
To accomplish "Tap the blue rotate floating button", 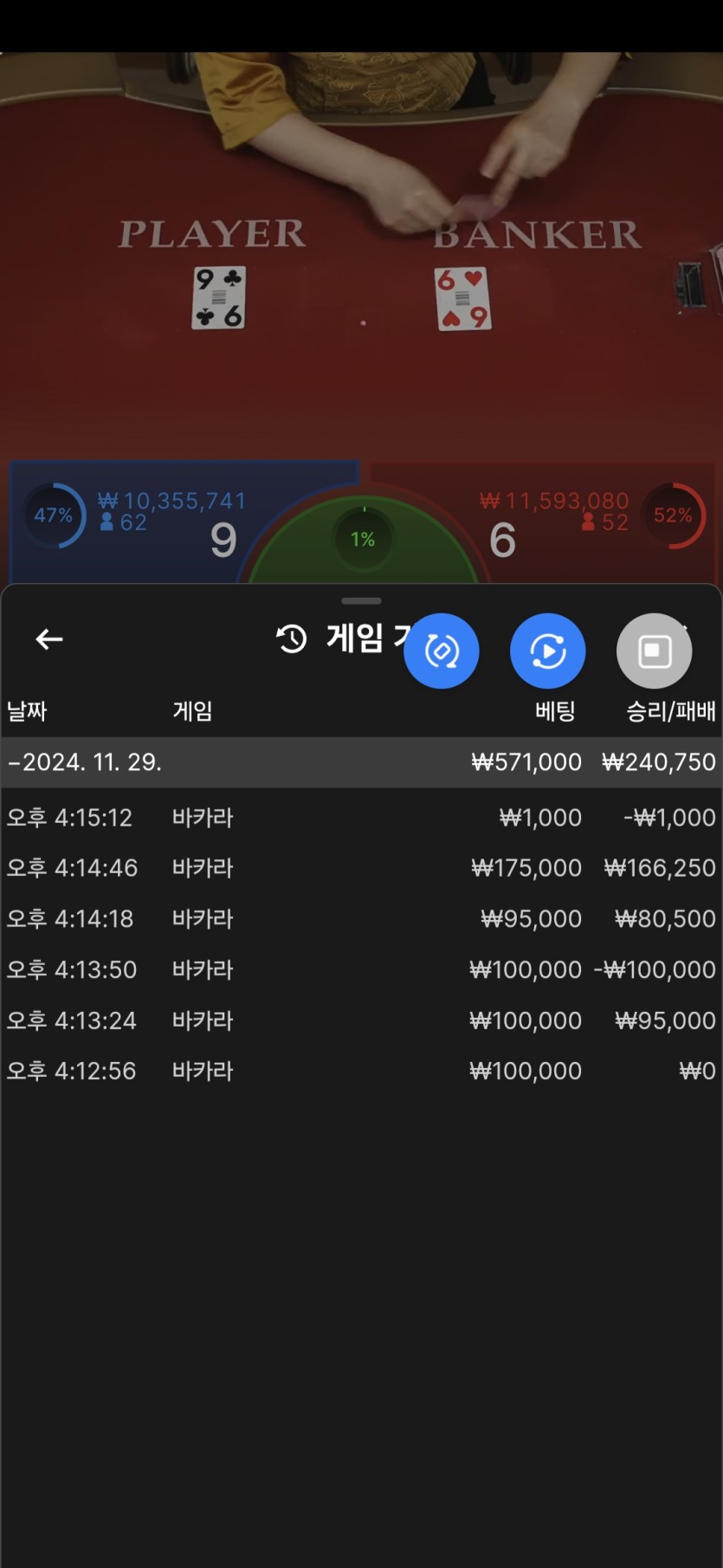I will (x=442, y=651).
